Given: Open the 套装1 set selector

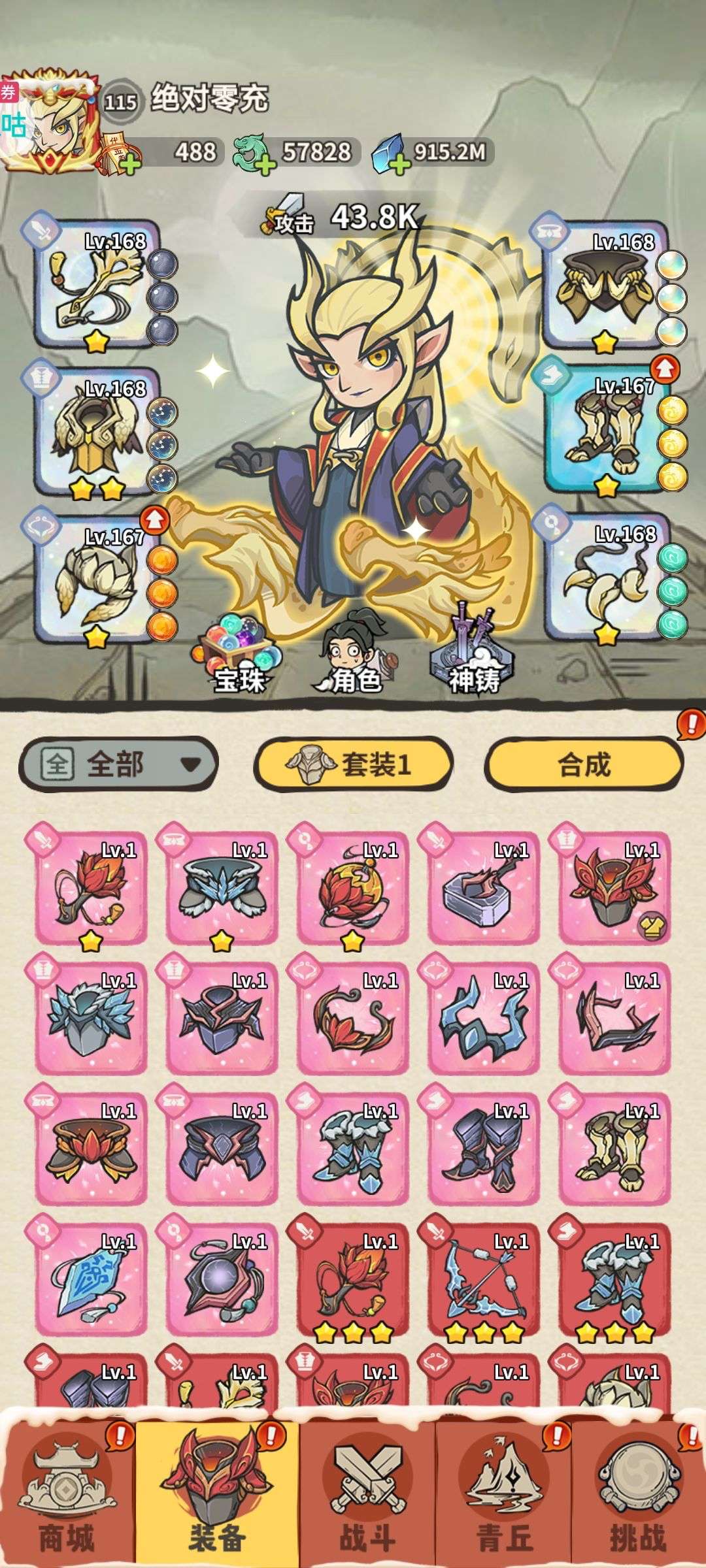Looking at the screenshot, I should coord(353,763).
